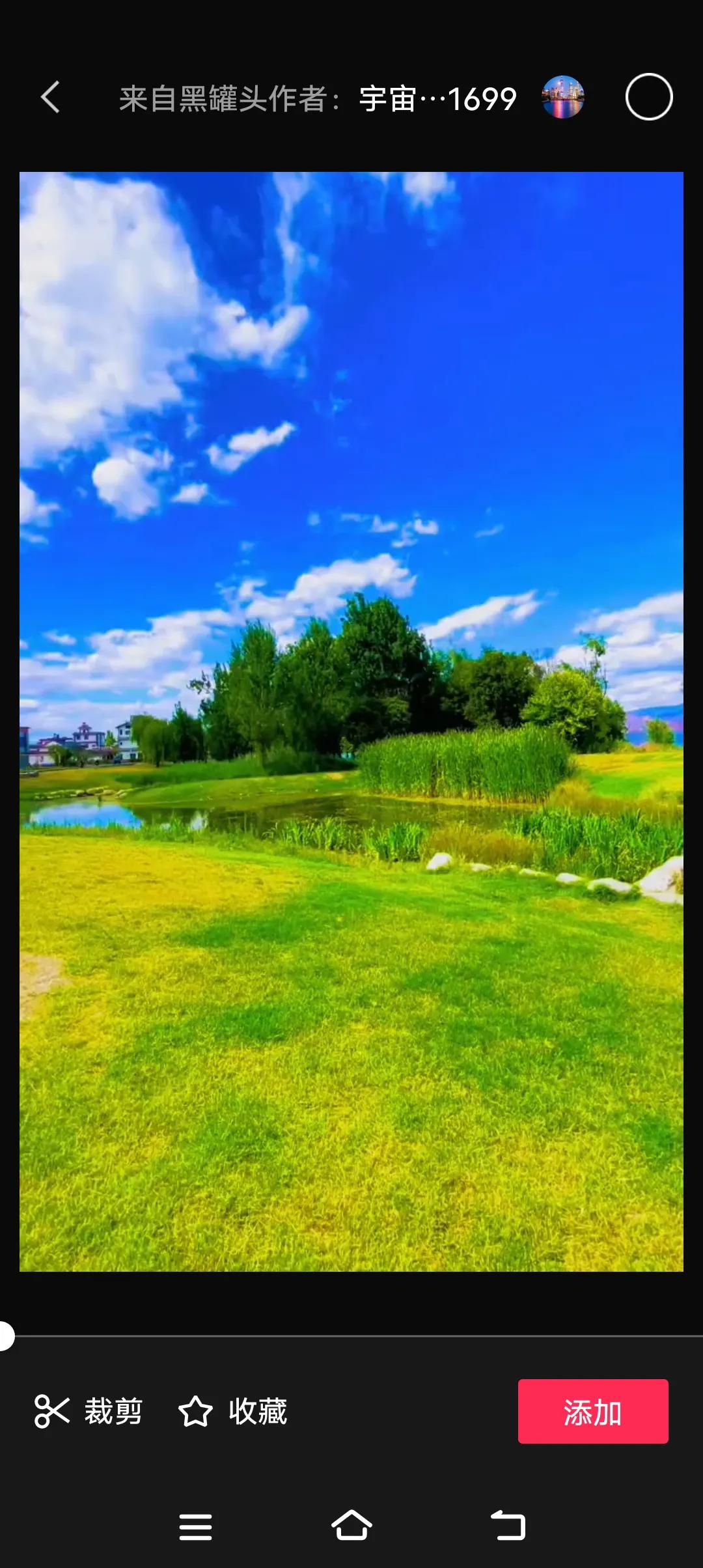Open the system recent apps menu

tap(195, 1526)
